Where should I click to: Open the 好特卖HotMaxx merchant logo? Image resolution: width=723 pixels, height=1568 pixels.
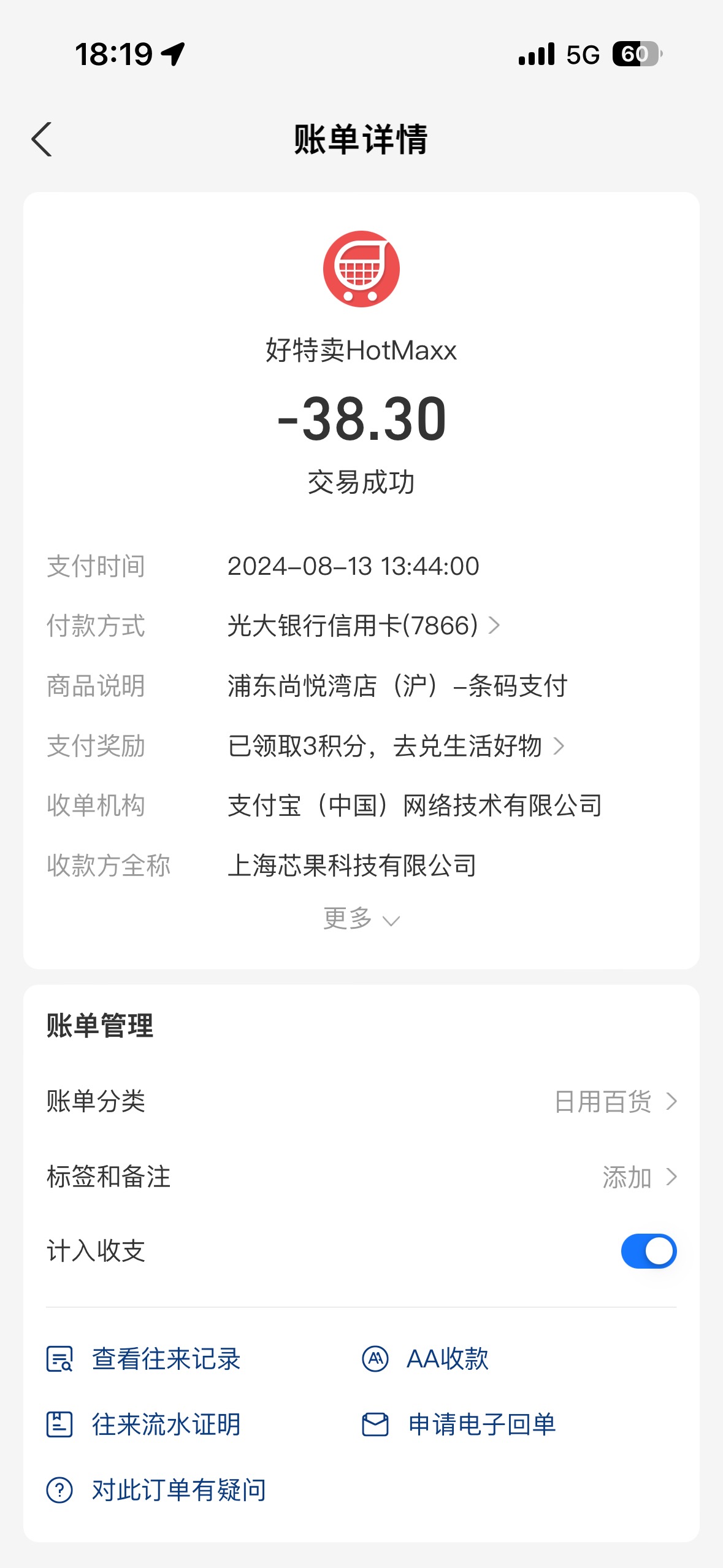pyautogui.click(x=361, y=269)
